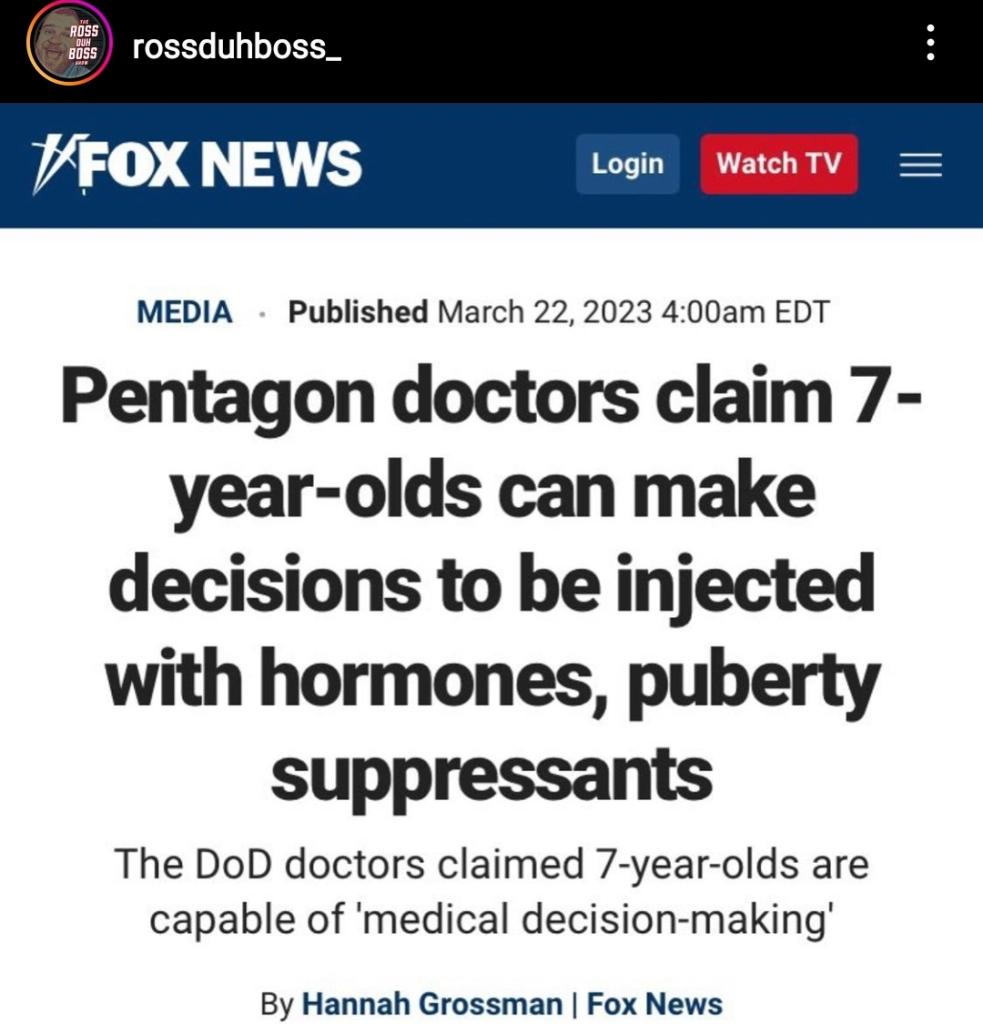Open the rossduhboss_ username profile link
The height and width of the screenshot is (1024, 983).
236,47
